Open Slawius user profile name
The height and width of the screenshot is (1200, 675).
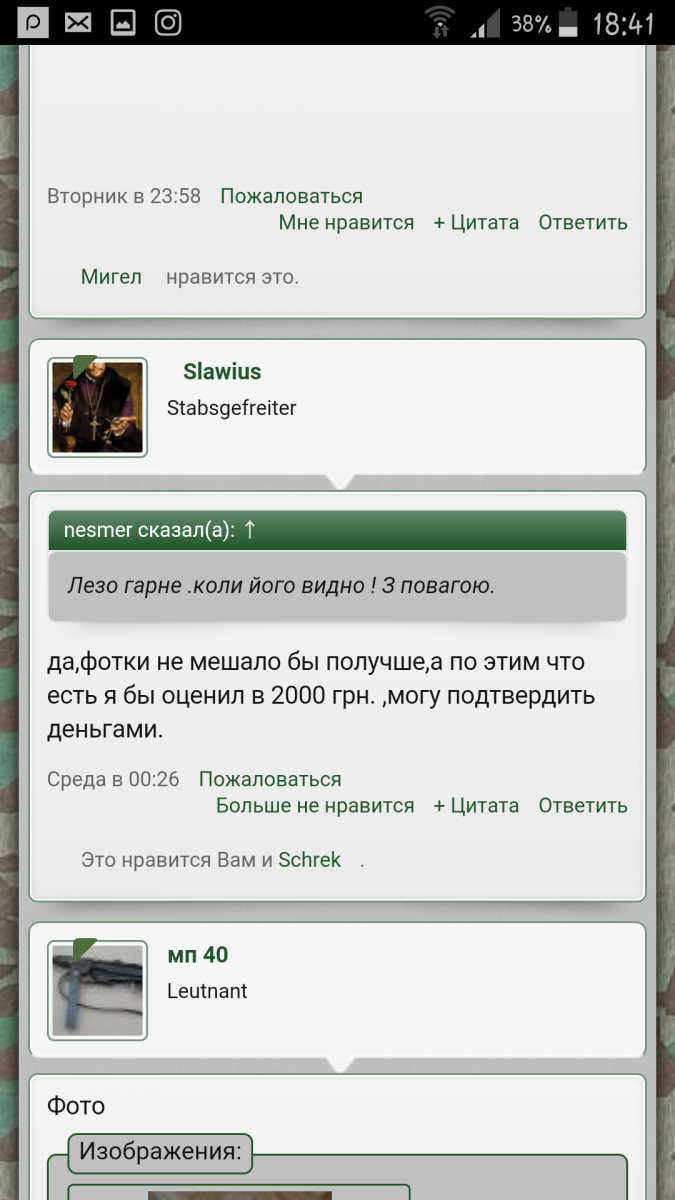coord(222,372)
